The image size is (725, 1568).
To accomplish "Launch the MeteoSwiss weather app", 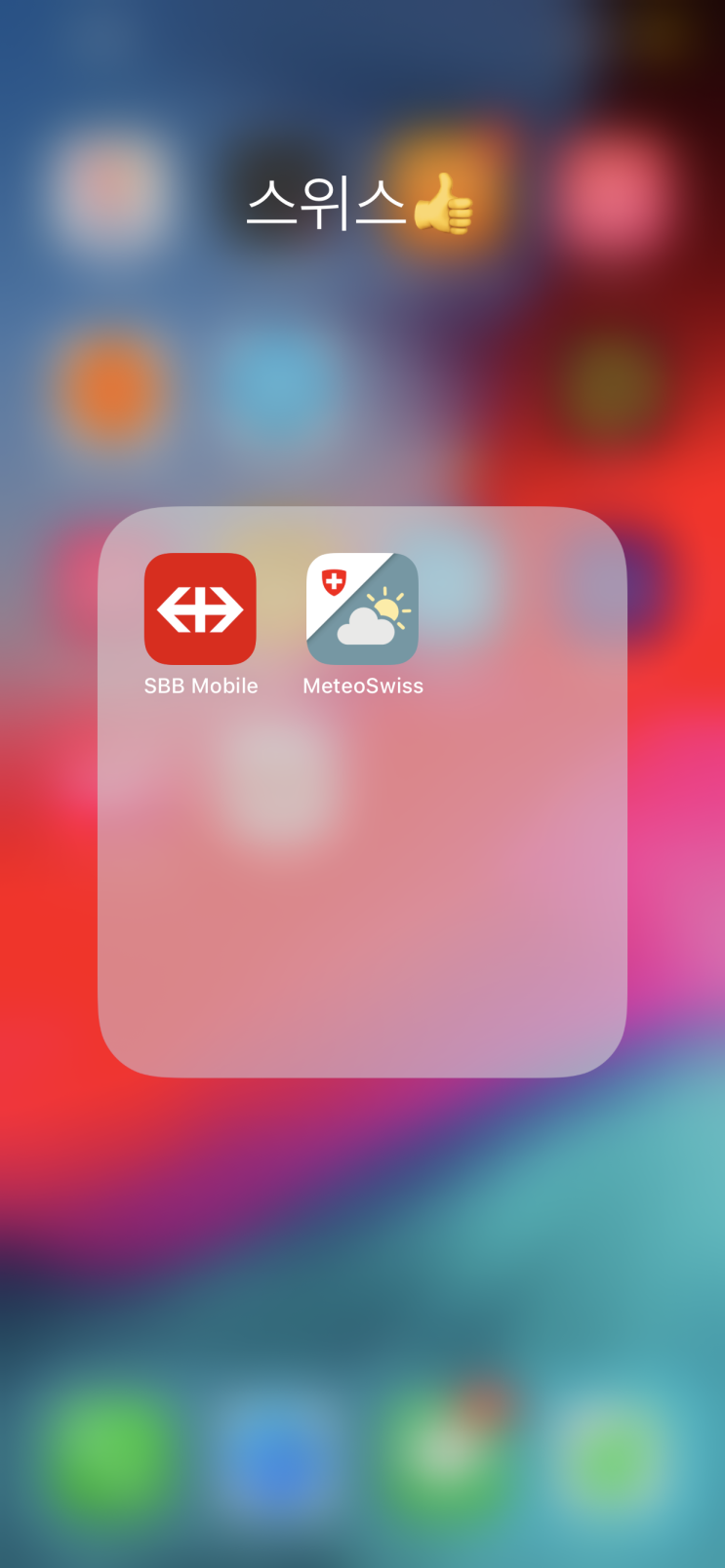I will 362,608.
